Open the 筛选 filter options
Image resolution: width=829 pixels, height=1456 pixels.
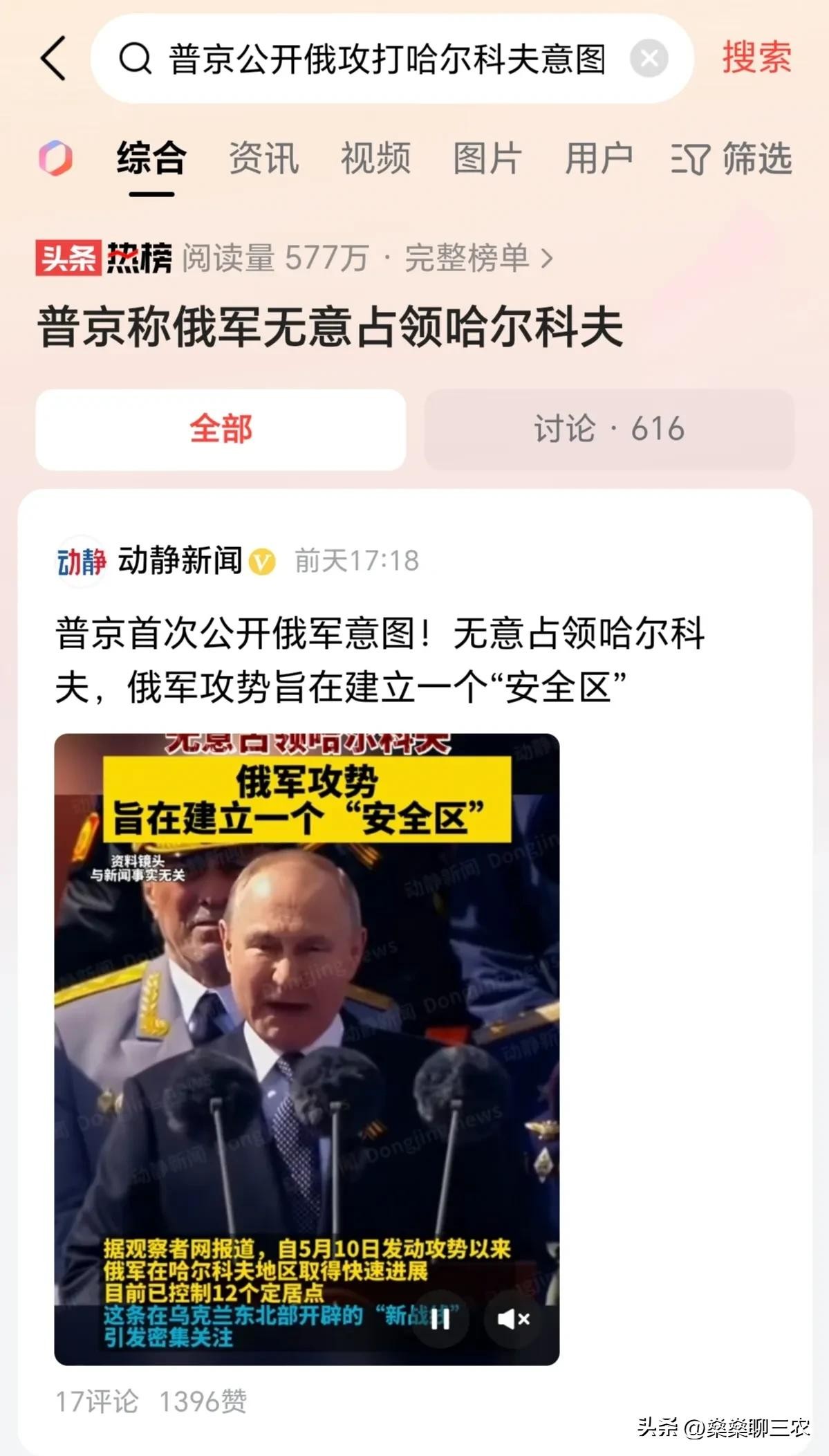(732, 158)
